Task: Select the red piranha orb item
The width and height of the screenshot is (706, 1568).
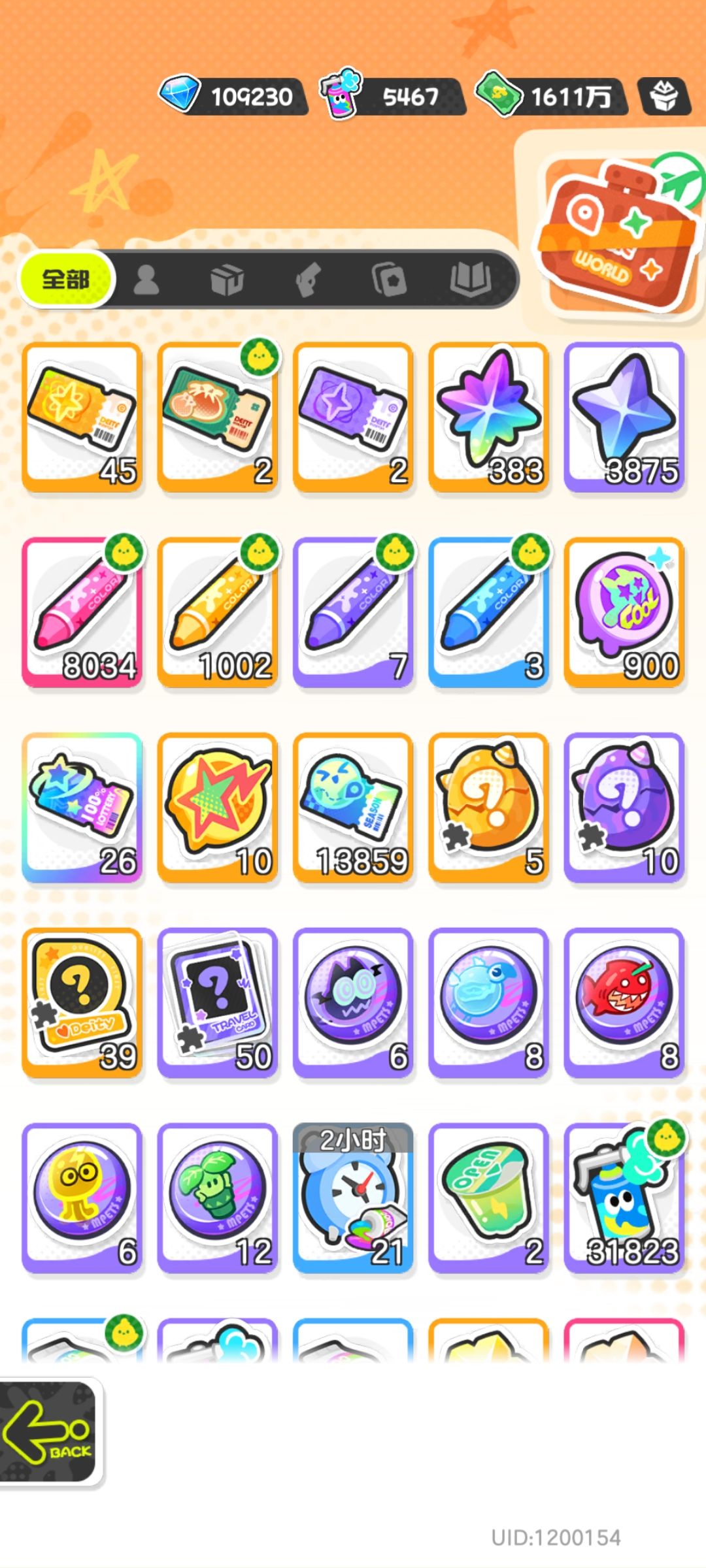Action: click(625, 1003)
